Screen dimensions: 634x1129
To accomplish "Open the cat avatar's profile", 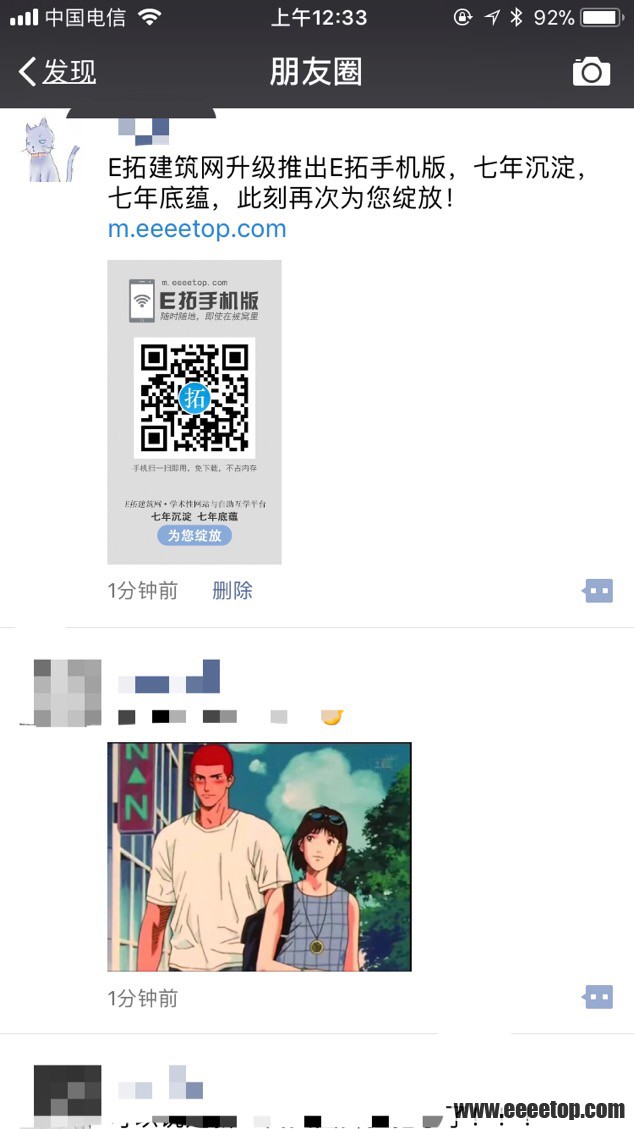I will (x=50, y=150).
